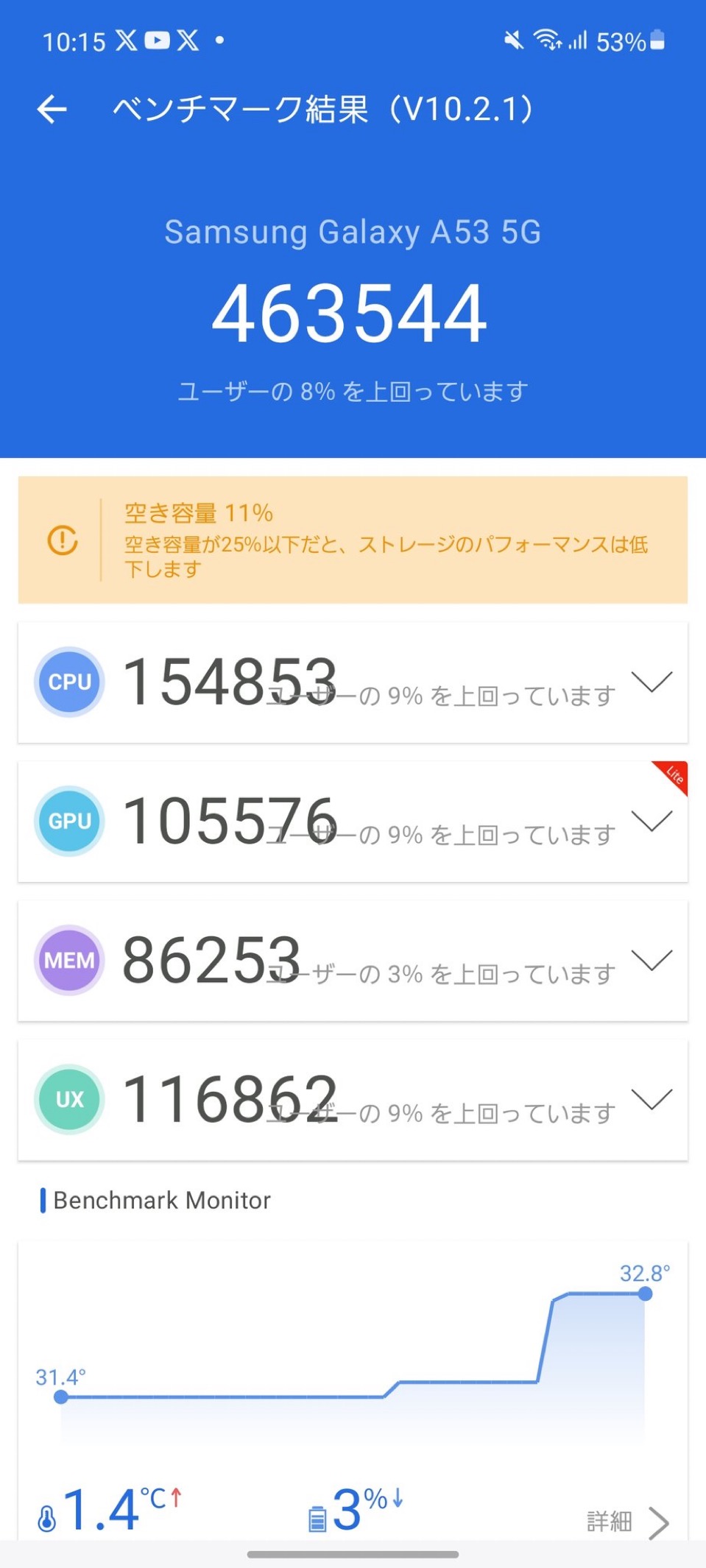The height and width of the screenshot is (1568, 706).
Task: Expand the CPU score details
Action: coord(652,682)
